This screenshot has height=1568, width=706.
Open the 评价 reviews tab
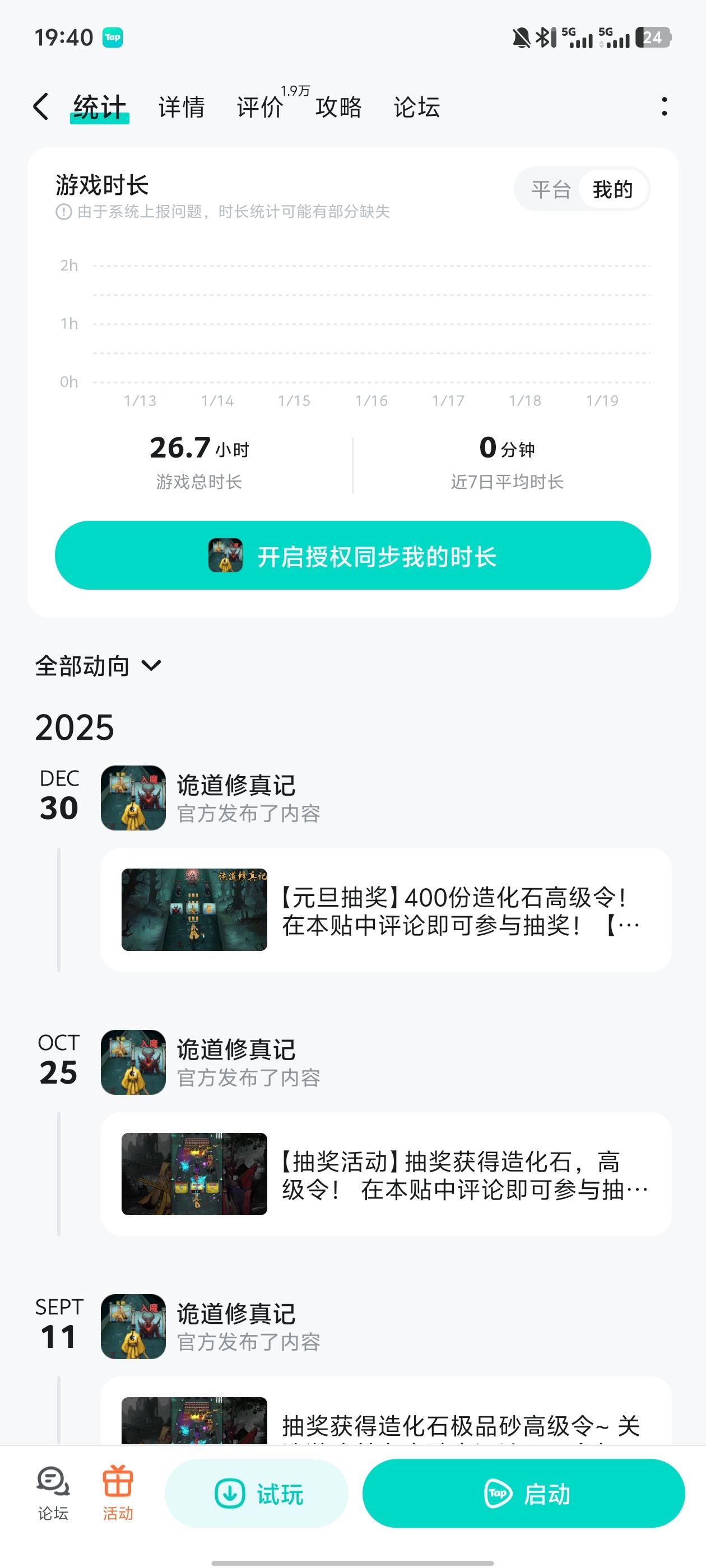pos(260,107)
